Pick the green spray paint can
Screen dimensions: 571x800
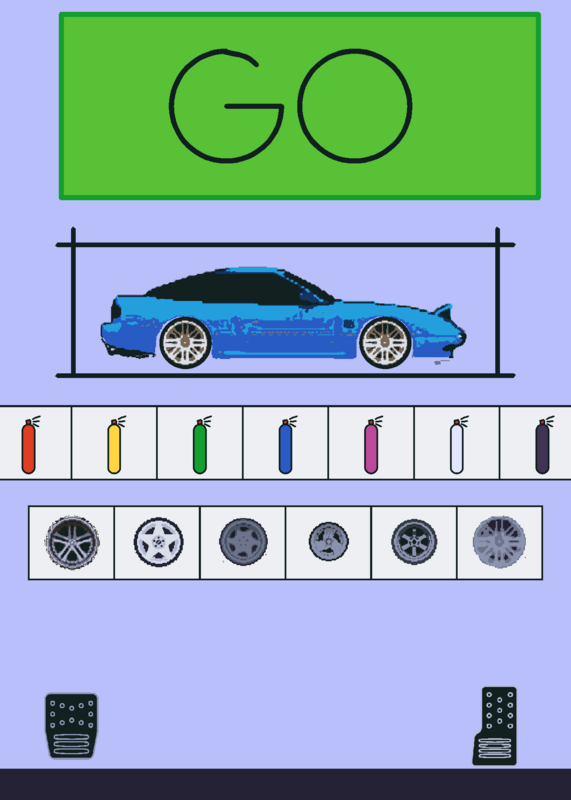coord(200,443)
